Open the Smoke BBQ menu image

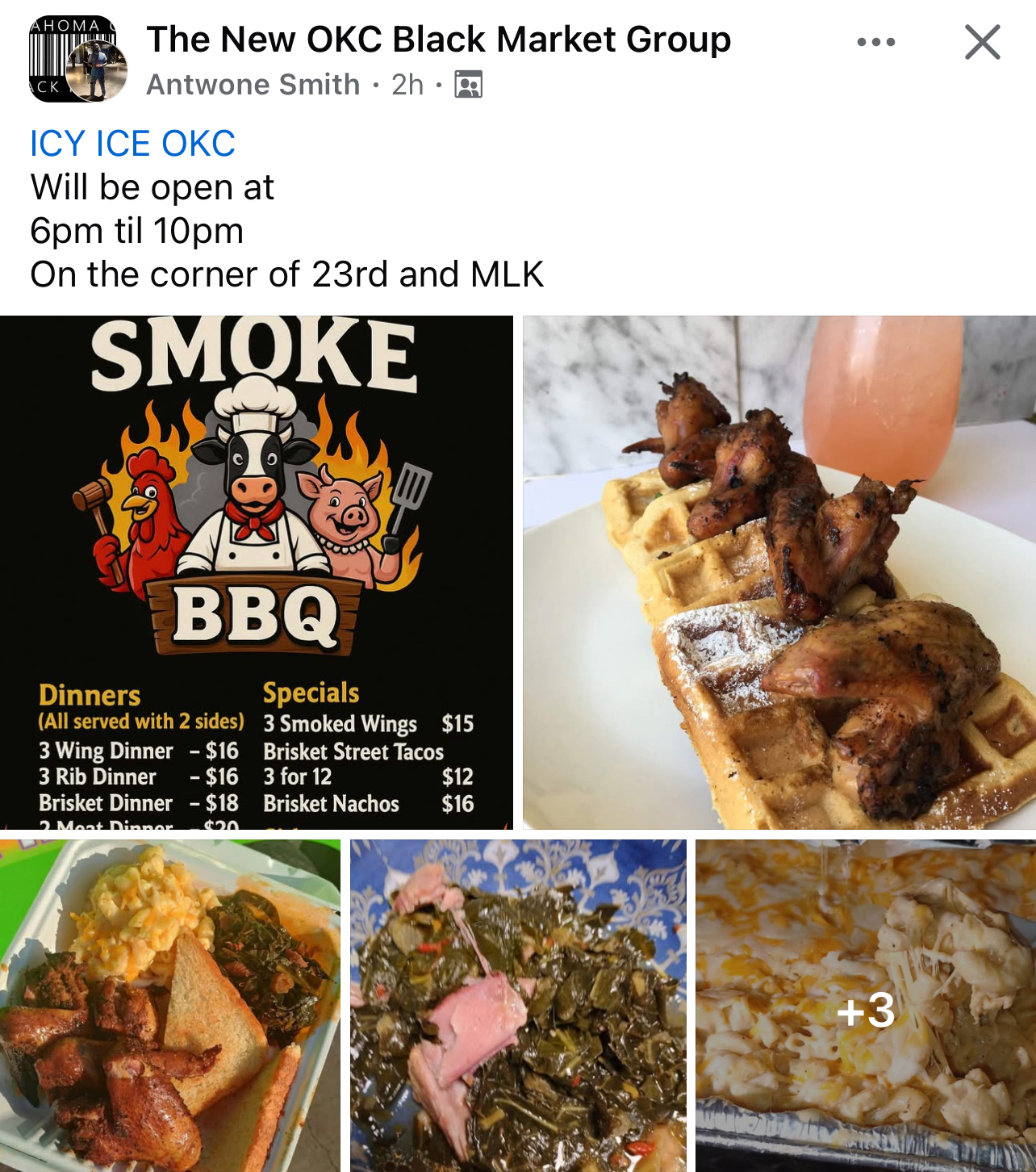pyautogui.click(x=256, y=571)
